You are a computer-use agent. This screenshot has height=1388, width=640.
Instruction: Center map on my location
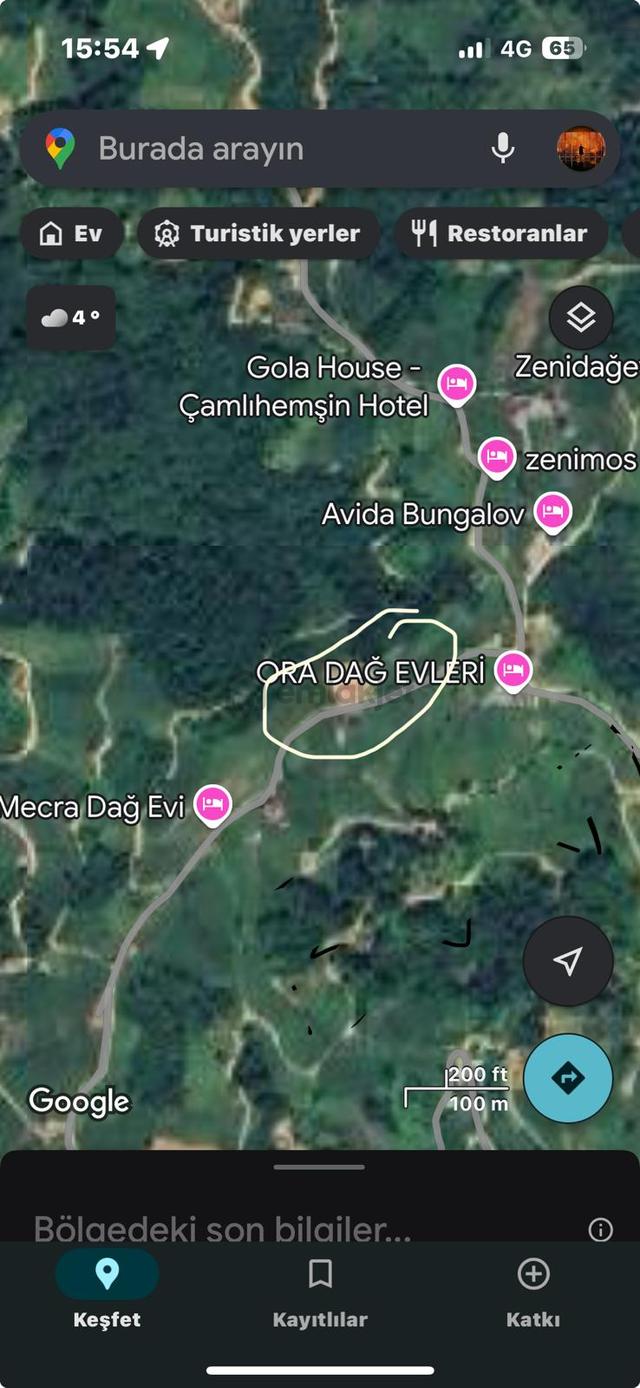tap(568, 961)
